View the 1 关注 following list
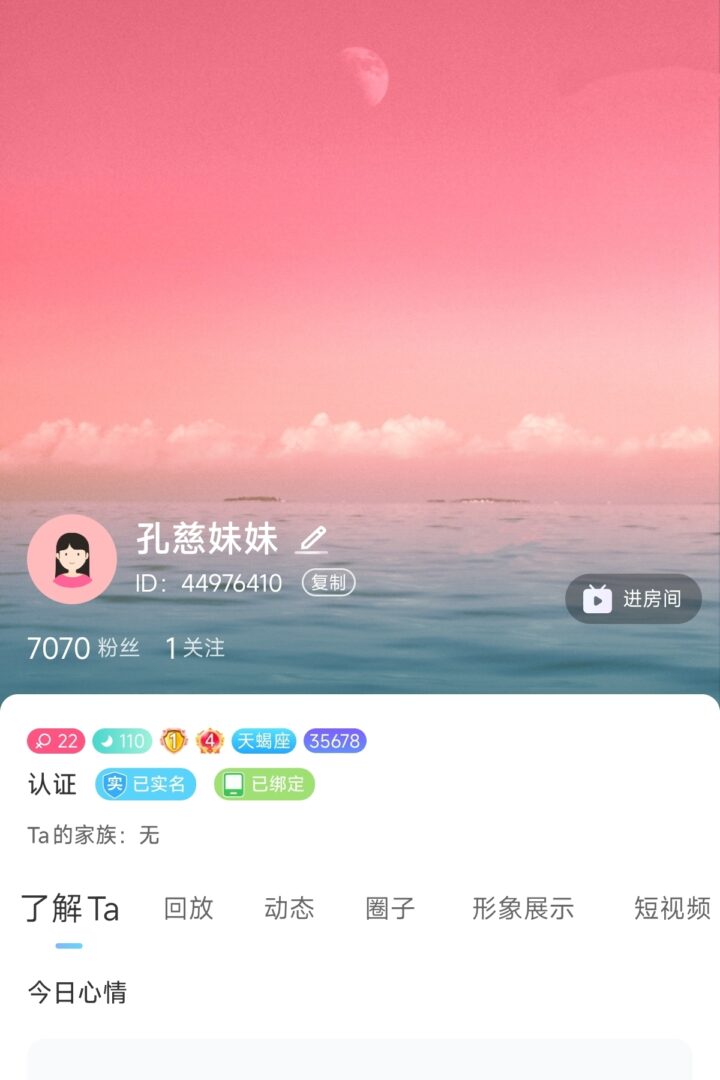The image size is (720, 1080). [x=195, y=648]
